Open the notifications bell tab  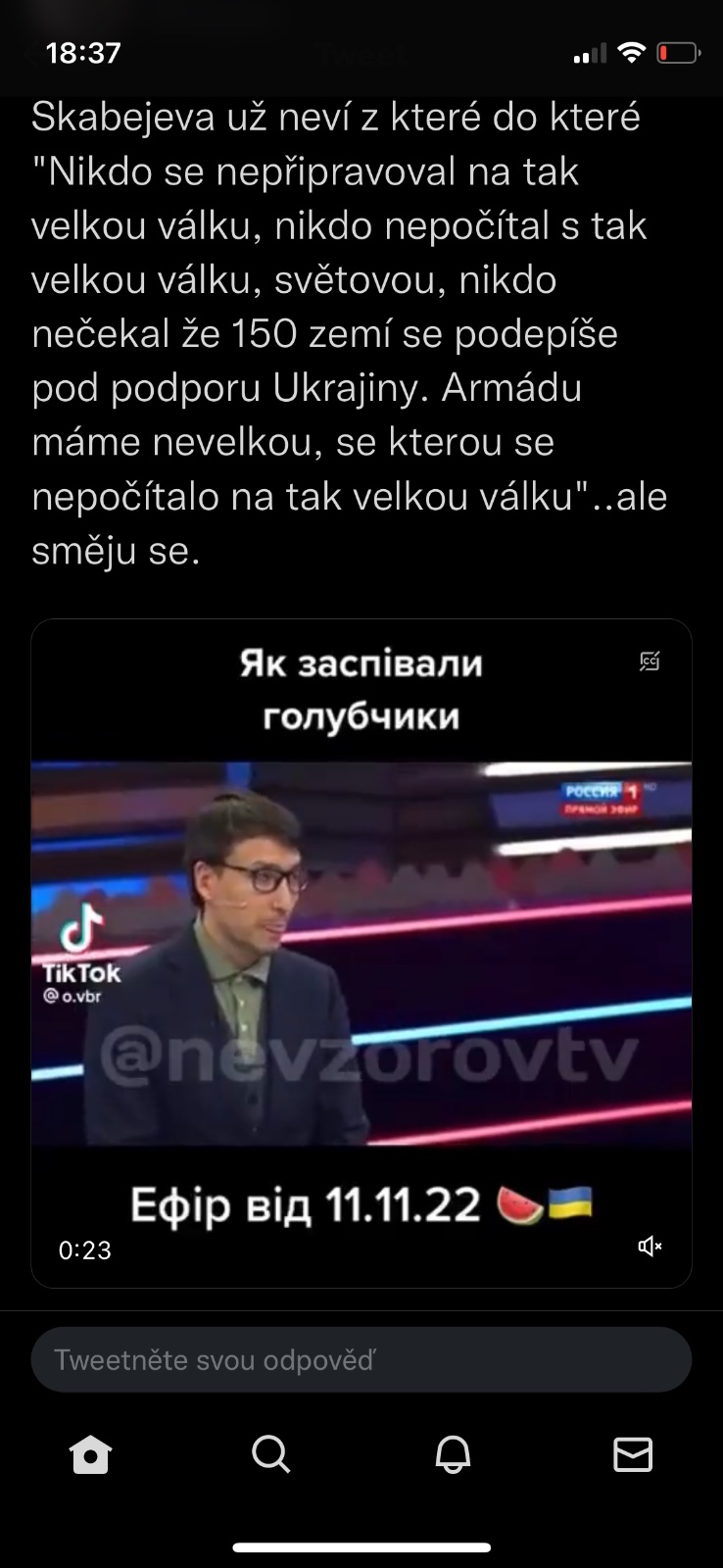click(453, 1454)
